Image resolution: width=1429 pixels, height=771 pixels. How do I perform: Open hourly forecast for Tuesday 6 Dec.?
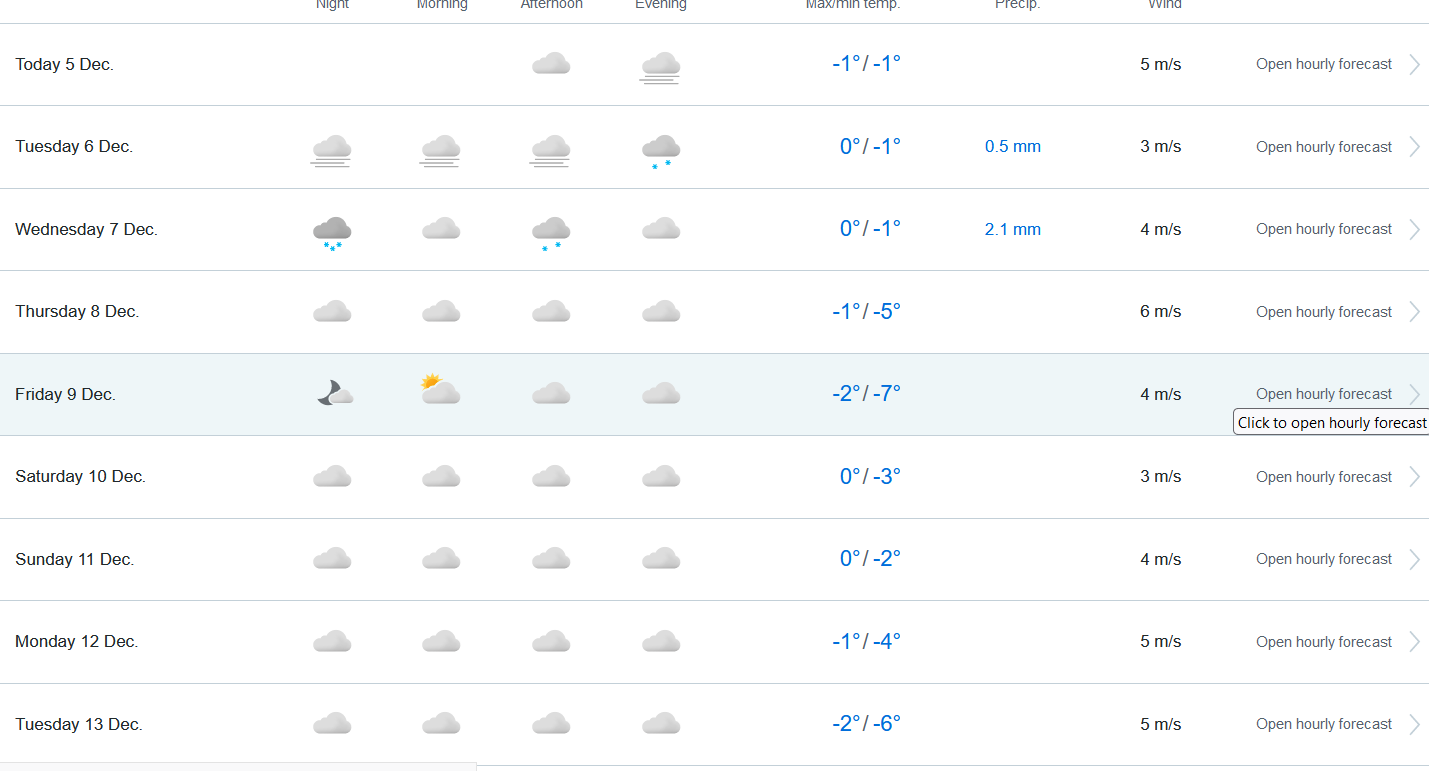point(1323,147)
